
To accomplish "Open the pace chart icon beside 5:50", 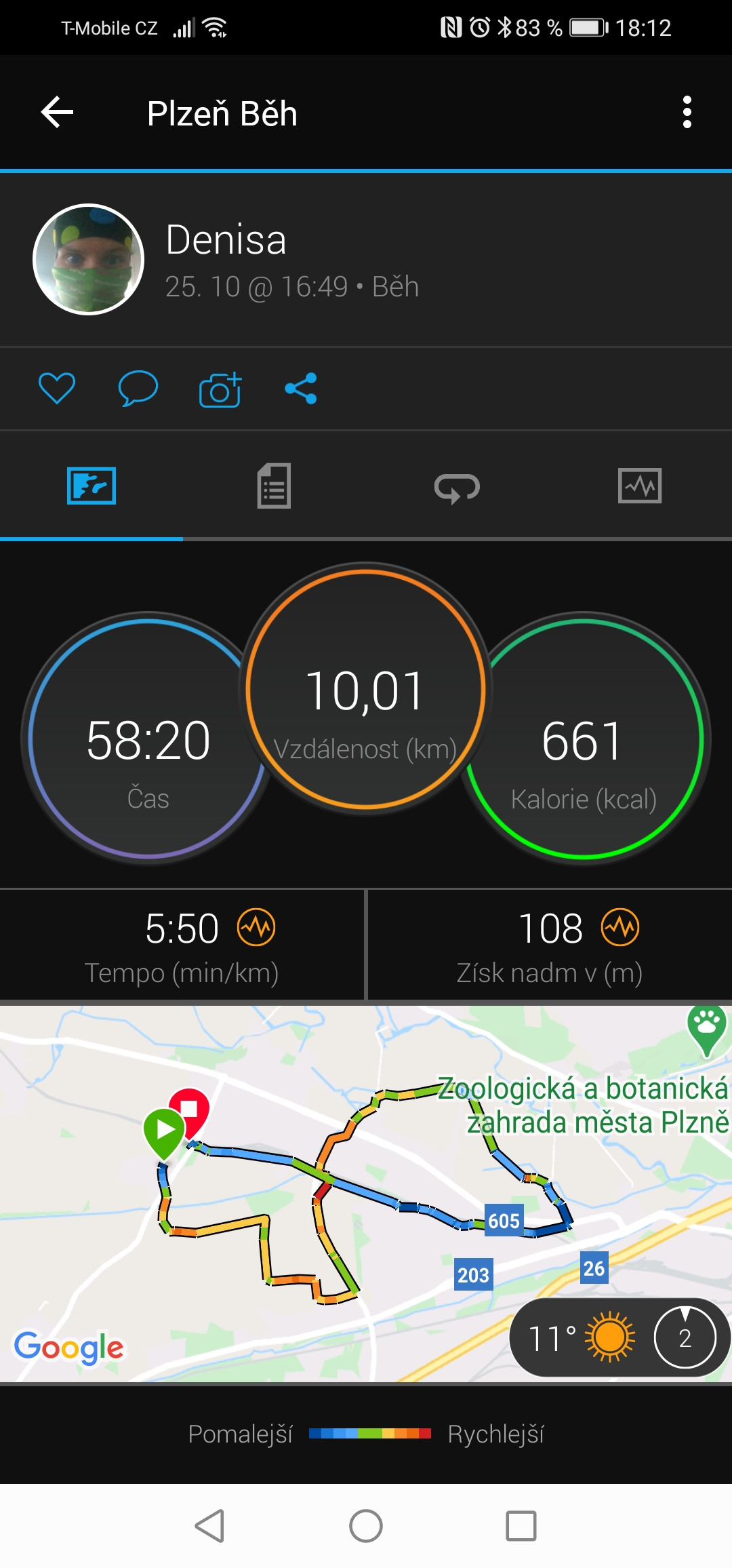I will point(256,927).
